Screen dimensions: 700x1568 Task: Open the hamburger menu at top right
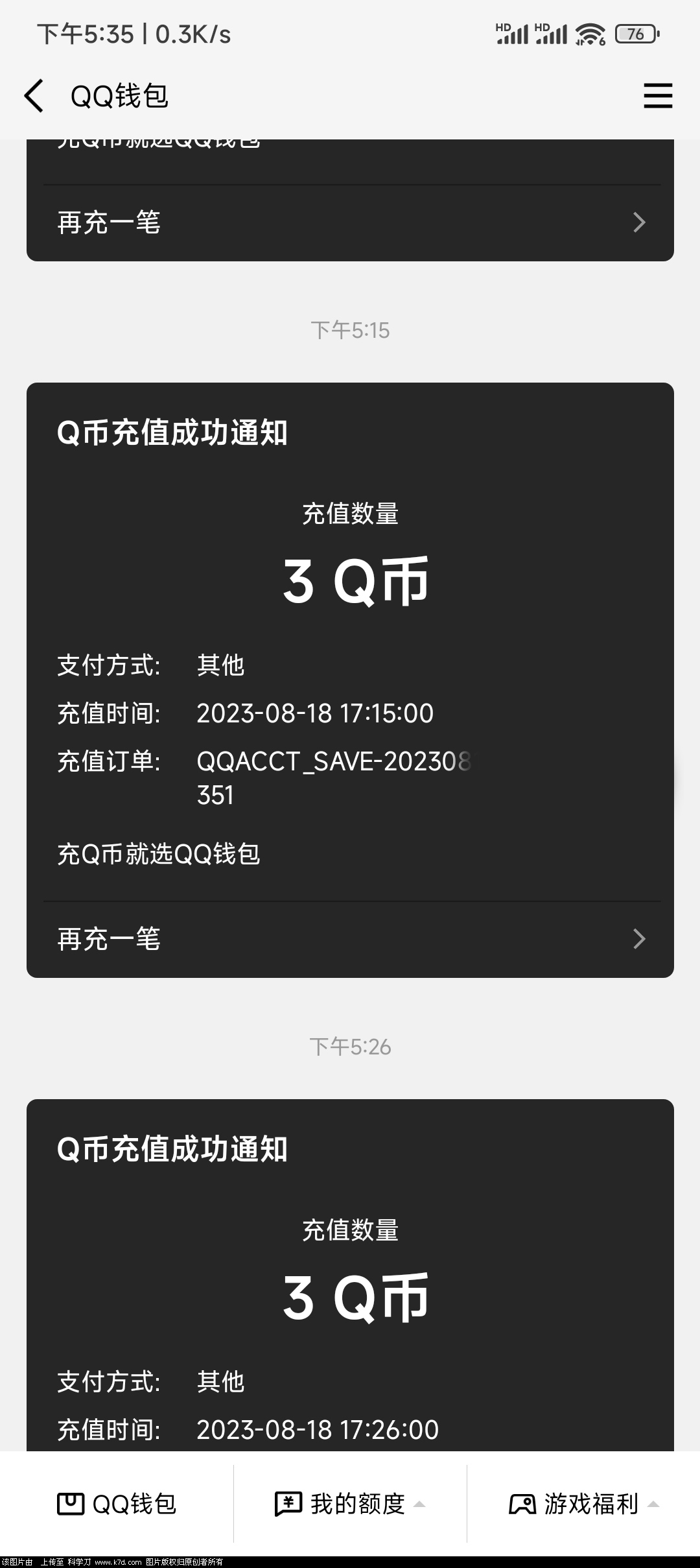[x=657, y=96]
